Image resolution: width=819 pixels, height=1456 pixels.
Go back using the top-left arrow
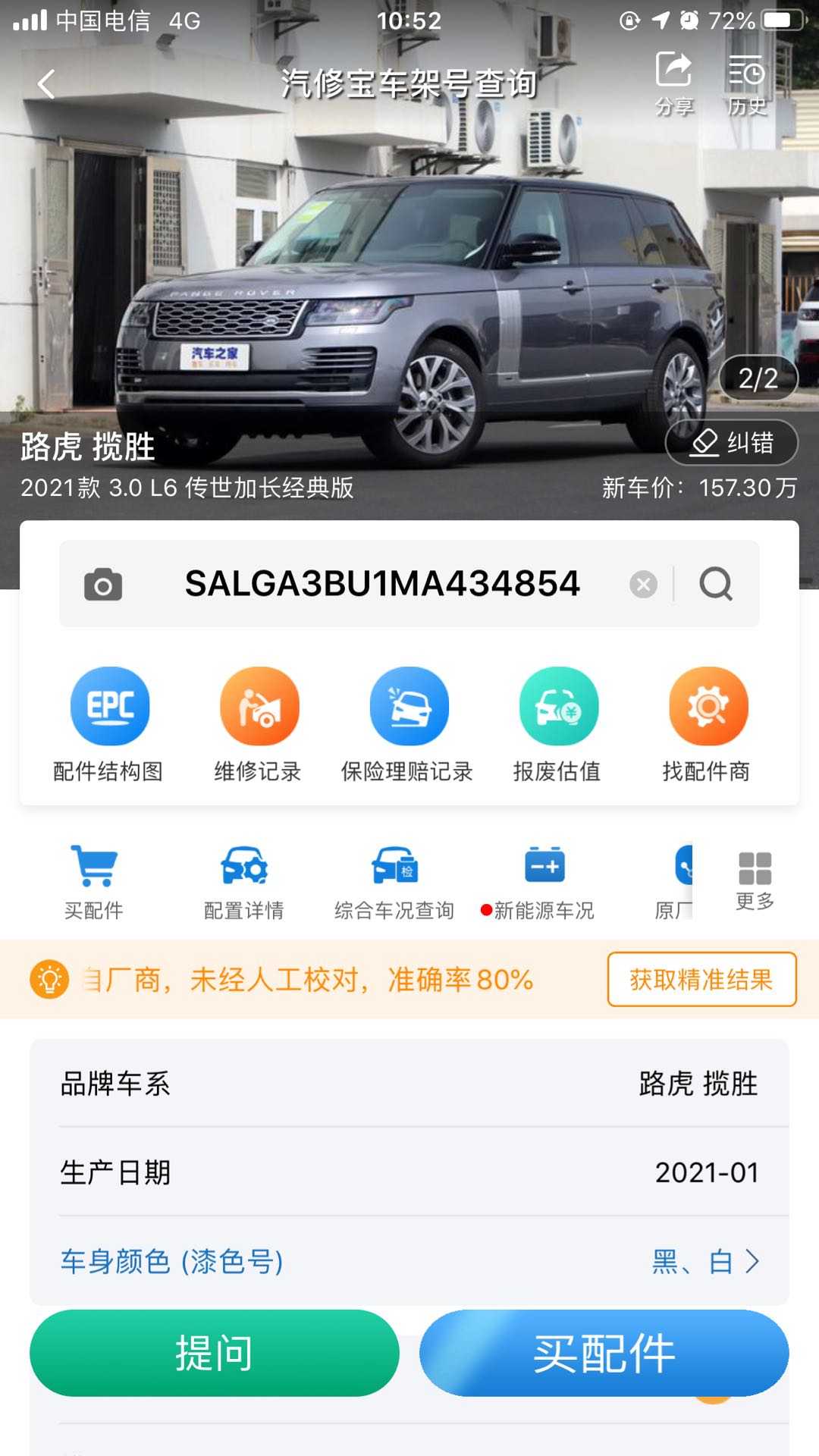(x=47, y=84)
